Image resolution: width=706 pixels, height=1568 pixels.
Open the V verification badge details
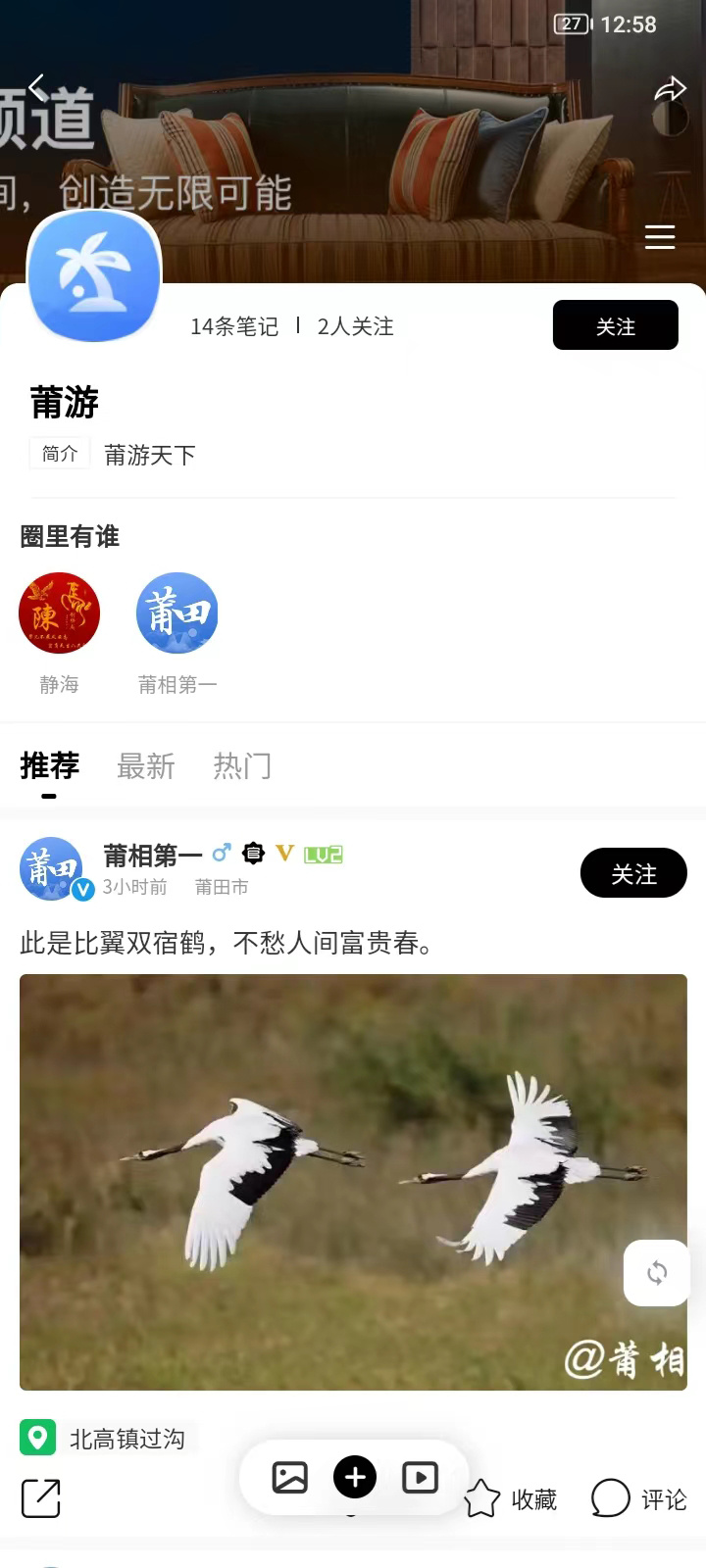tap(284, 854)
